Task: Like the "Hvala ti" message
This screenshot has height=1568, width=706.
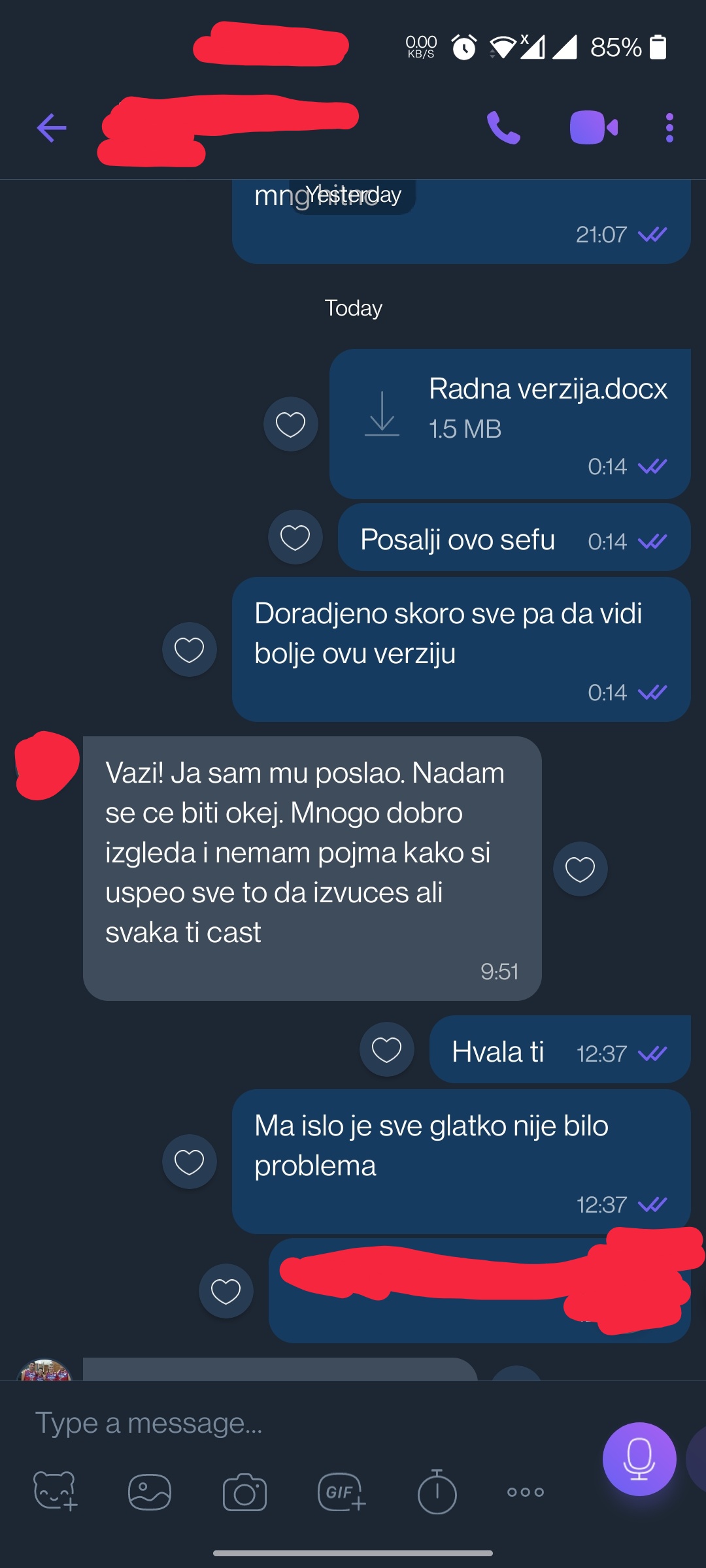Action: click(387, 1050)
